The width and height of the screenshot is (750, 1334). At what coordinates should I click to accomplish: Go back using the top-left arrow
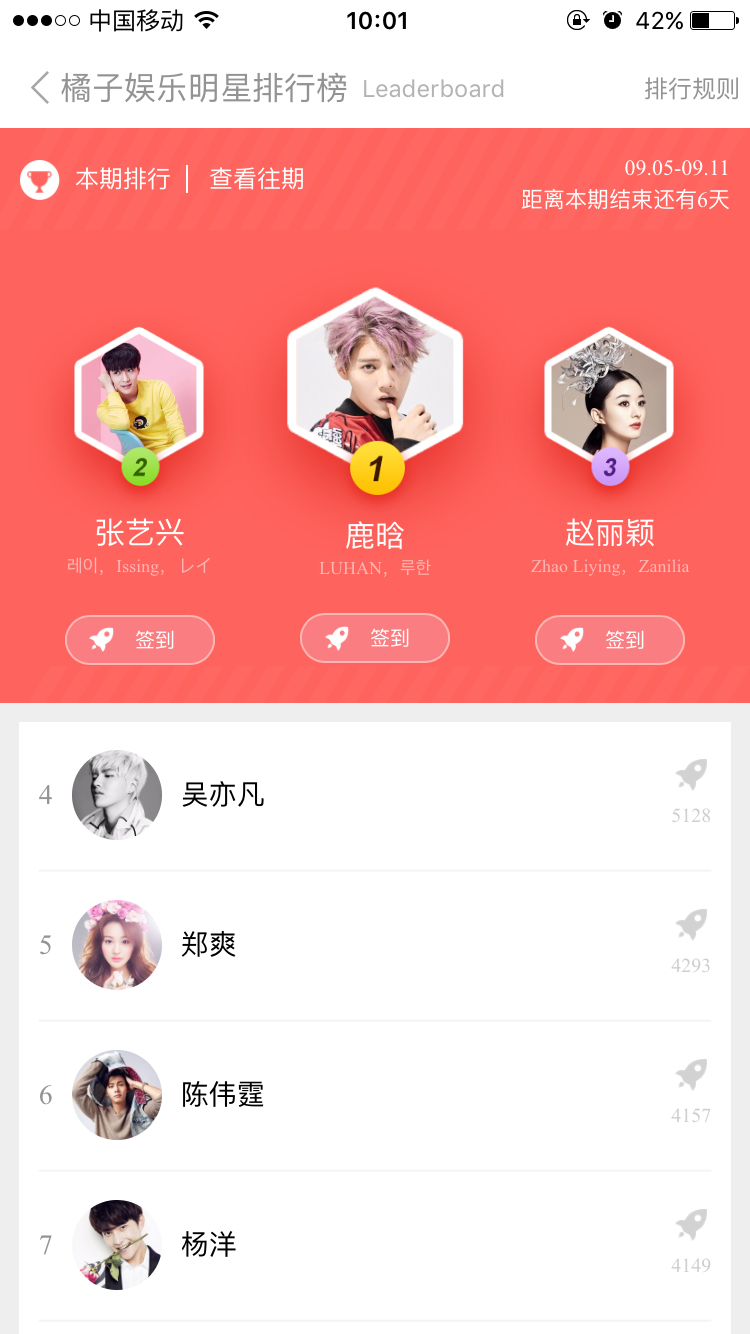40,88
